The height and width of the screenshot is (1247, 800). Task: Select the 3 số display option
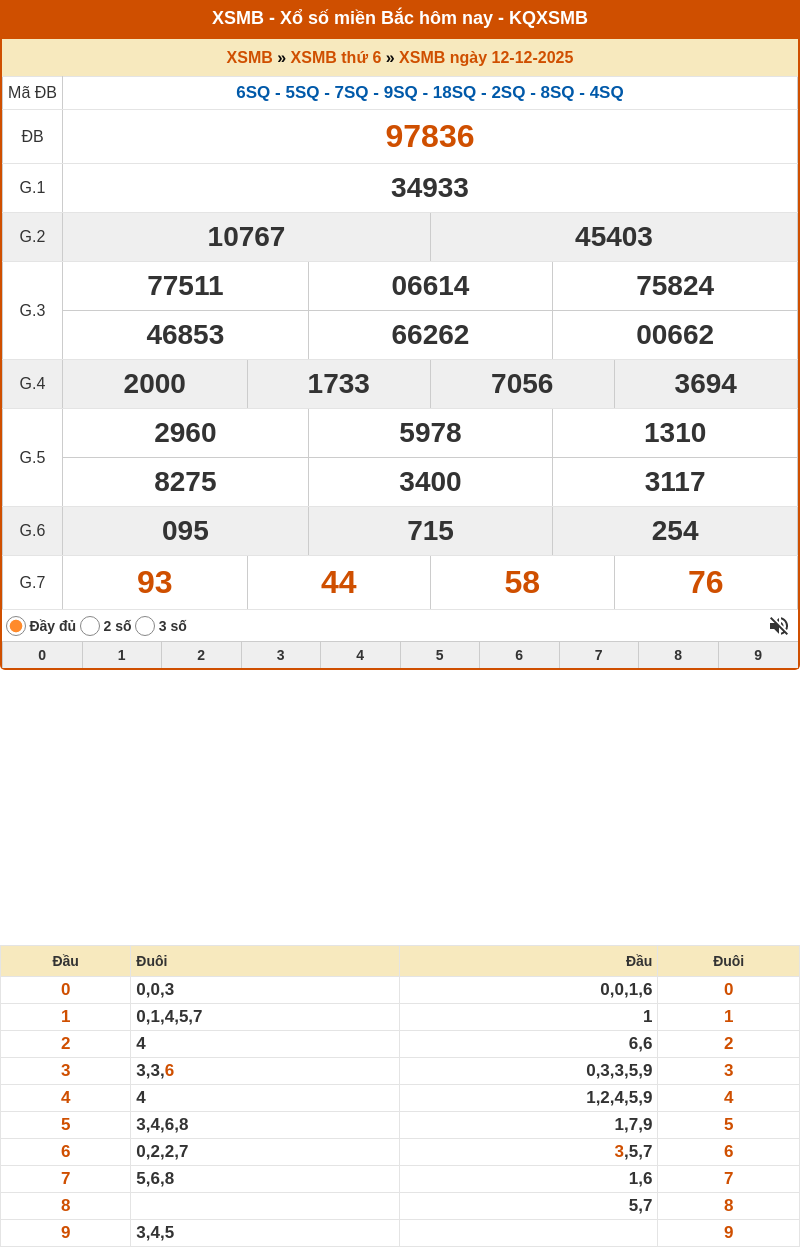pyautogui.click(x=145, y=626)
